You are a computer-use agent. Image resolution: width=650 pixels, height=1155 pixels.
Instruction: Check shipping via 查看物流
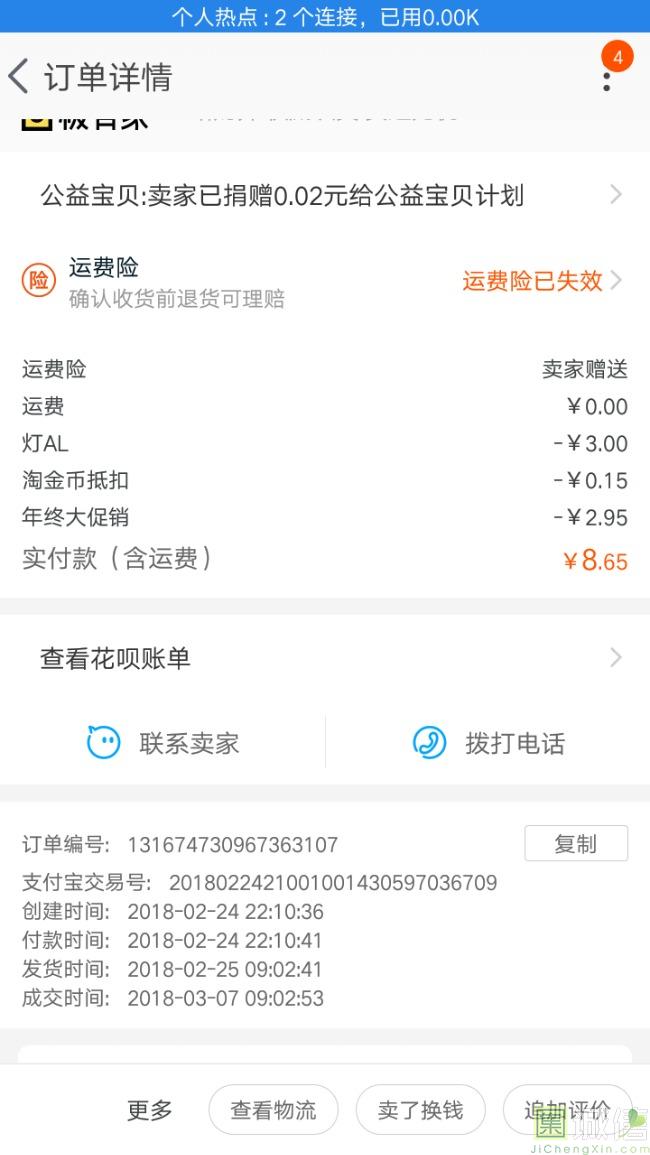(273, 1110)
